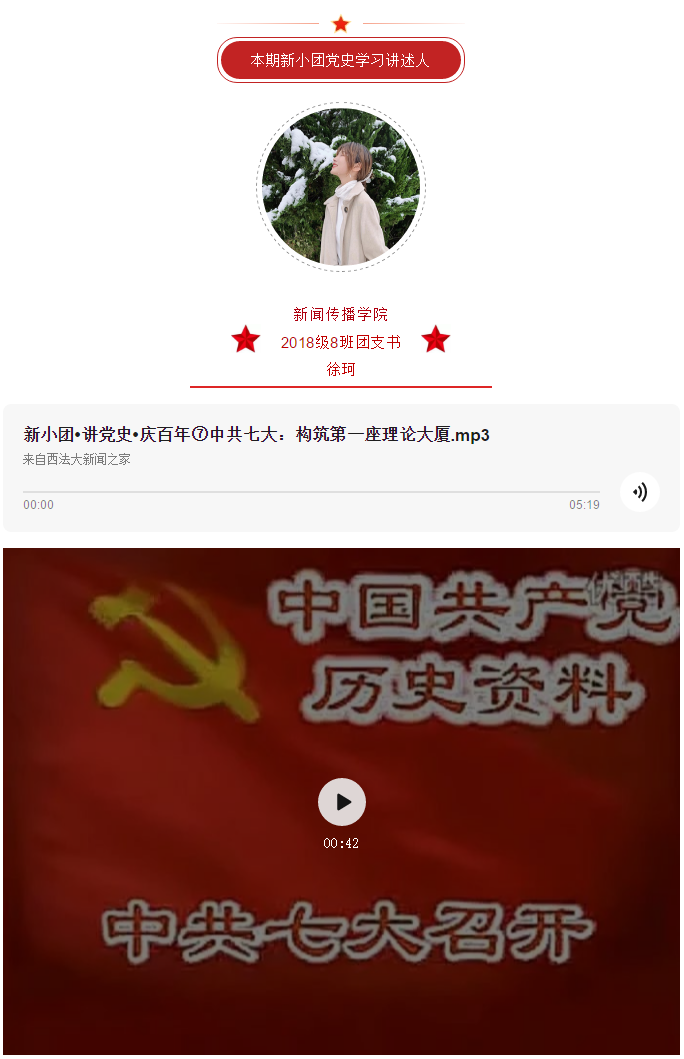Seek within the audio progress bar
The width and height of the screenshot is (684, 1059).
point(311,492)
